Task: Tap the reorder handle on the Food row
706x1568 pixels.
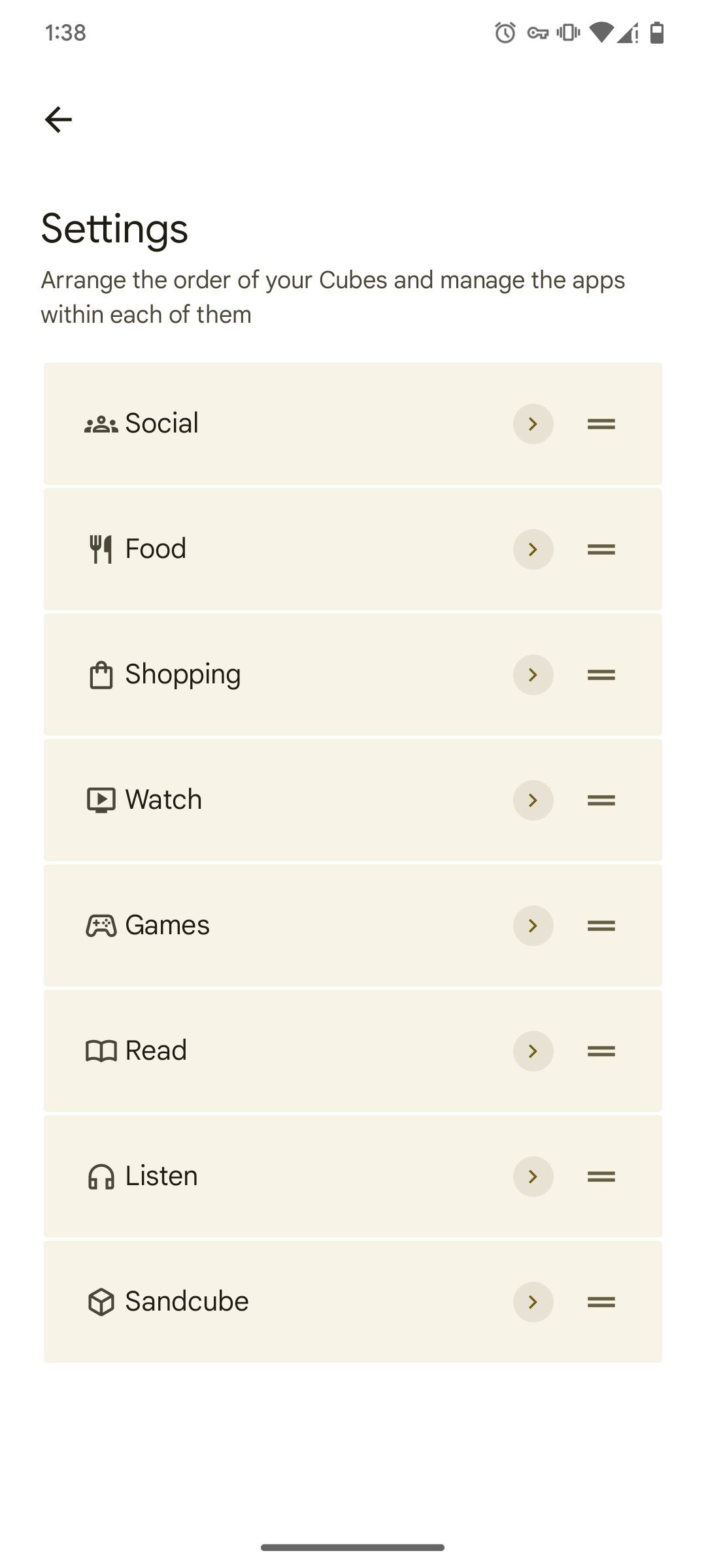Action: tap(601, 549)
